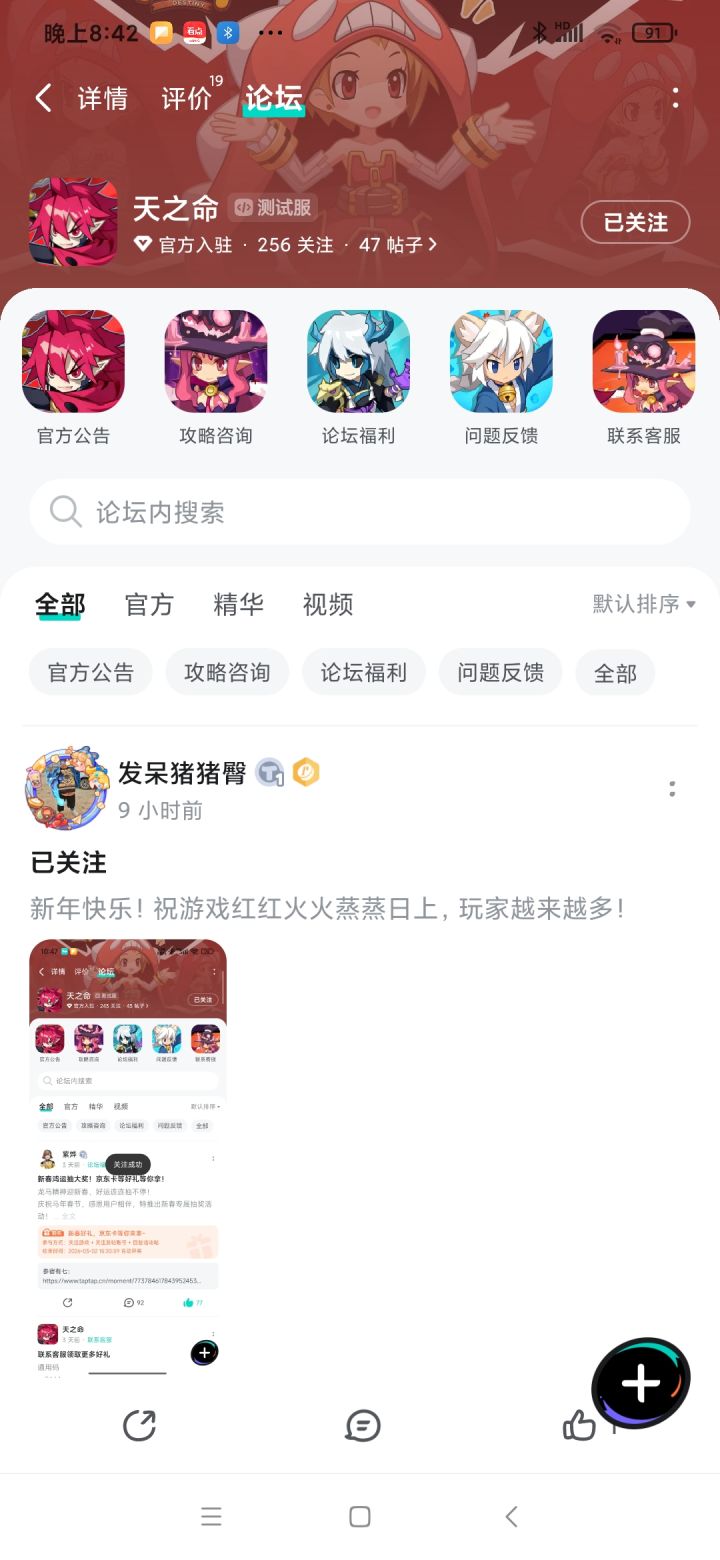Image resolution: width=720 pixels, height=1560 pixels.
Task: Switch to the 精华 tab
Action: [x=238, y=604]
